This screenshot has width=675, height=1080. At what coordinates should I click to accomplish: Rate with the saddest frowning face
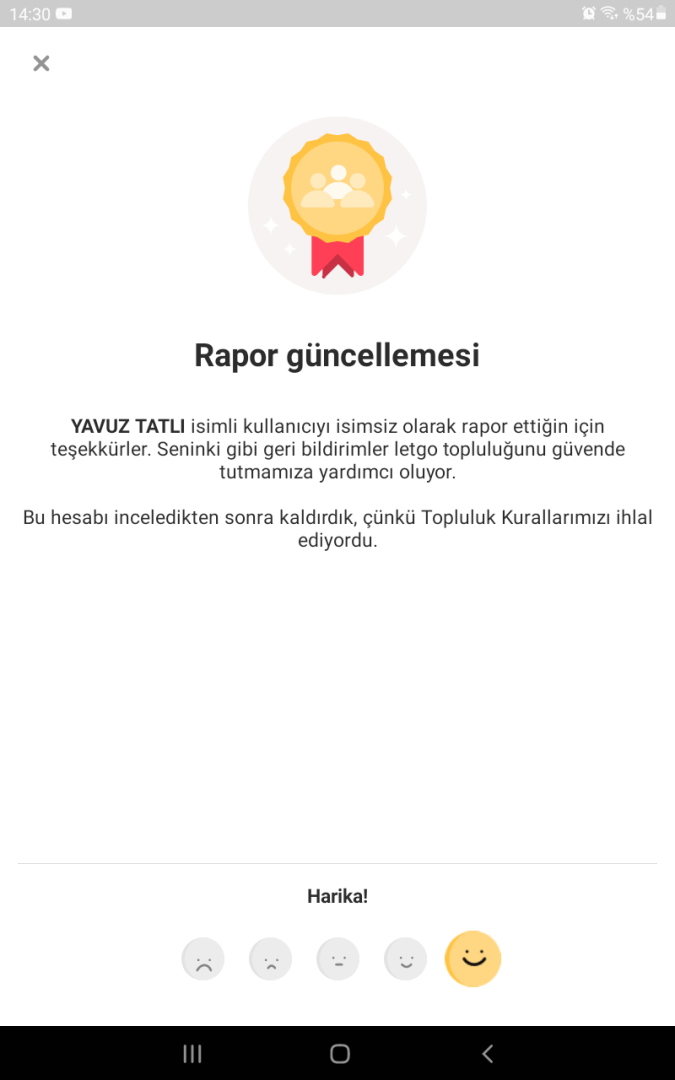[203, 960]
